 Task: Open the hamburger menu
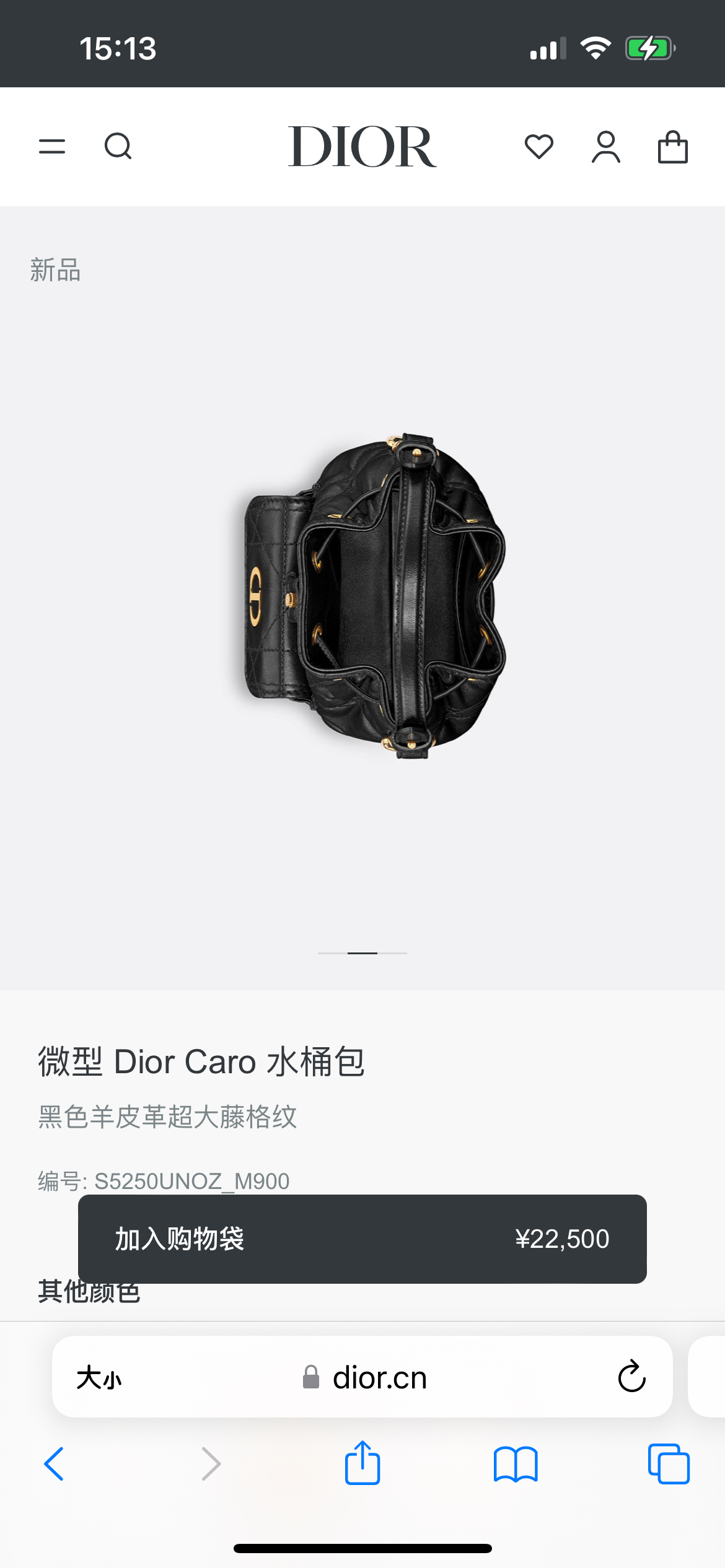52,147
